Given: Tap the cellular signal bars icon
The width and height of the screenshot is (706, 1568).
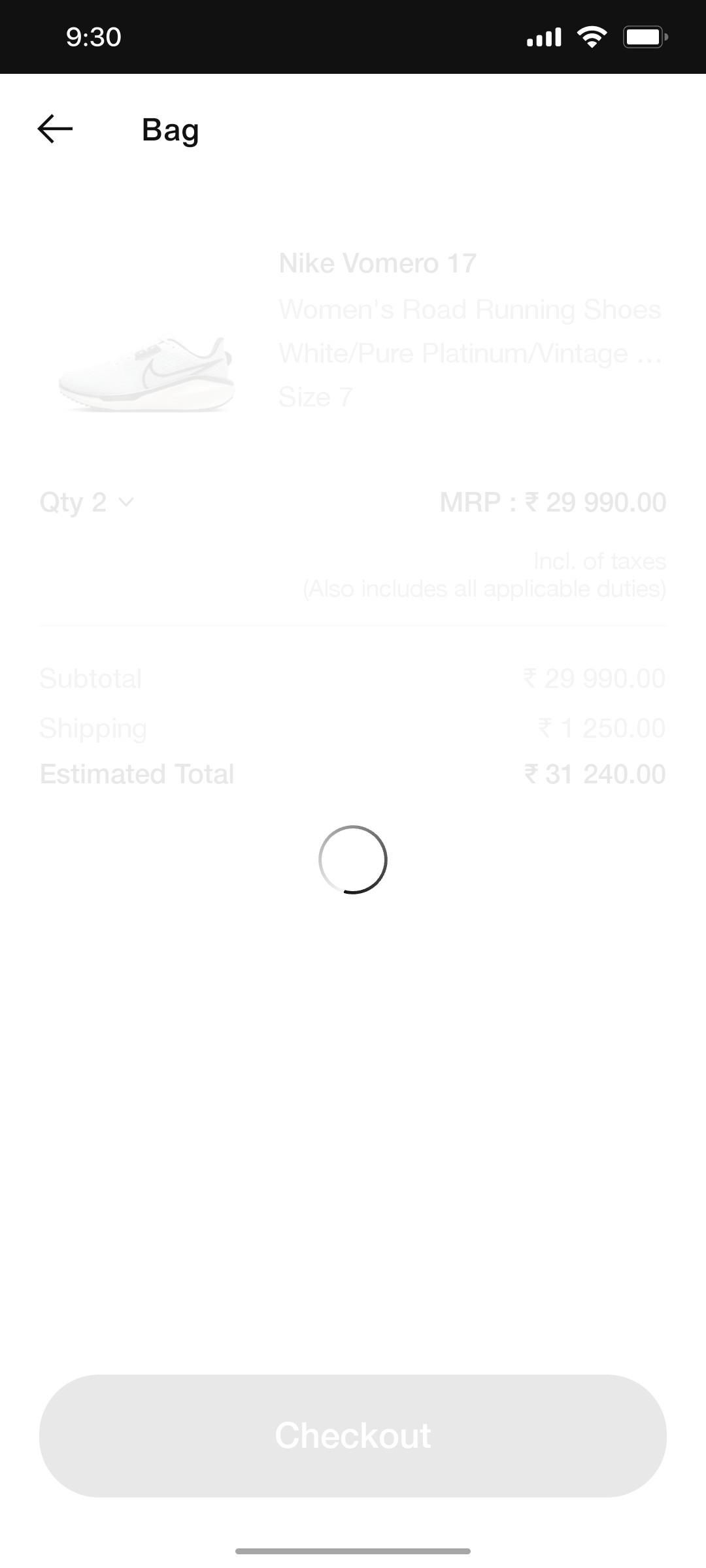Looking at the screenshot, I should point(544,37).
